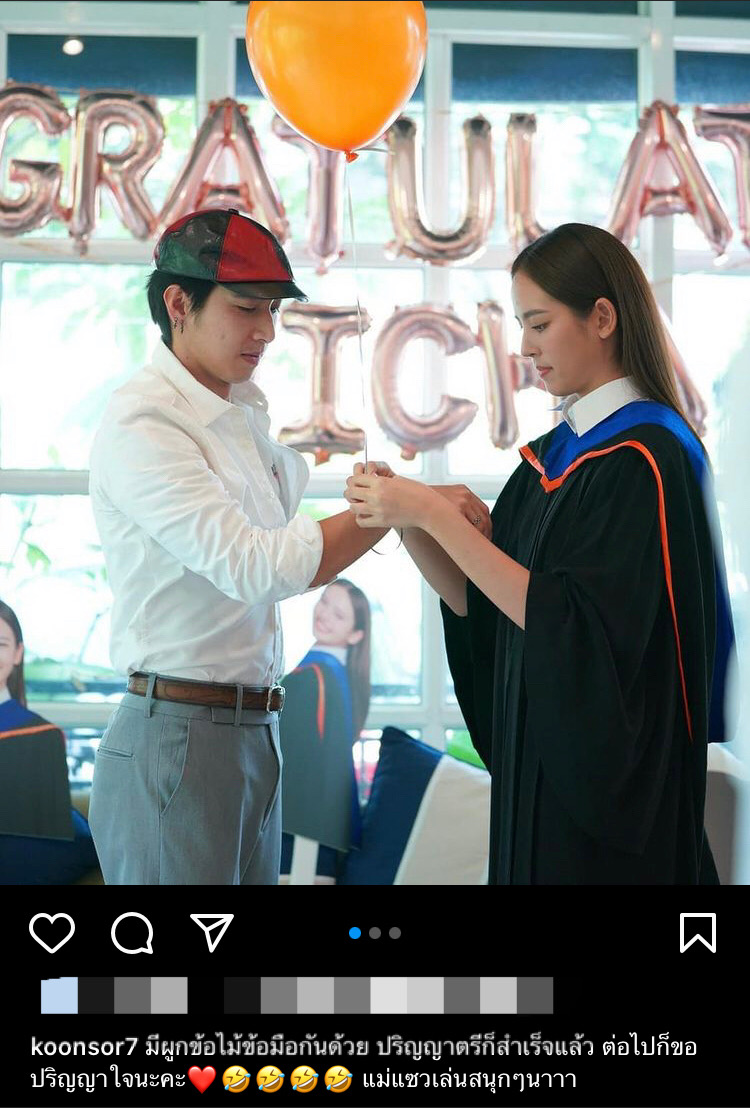Like this post with the heart icon

(52, 932)
